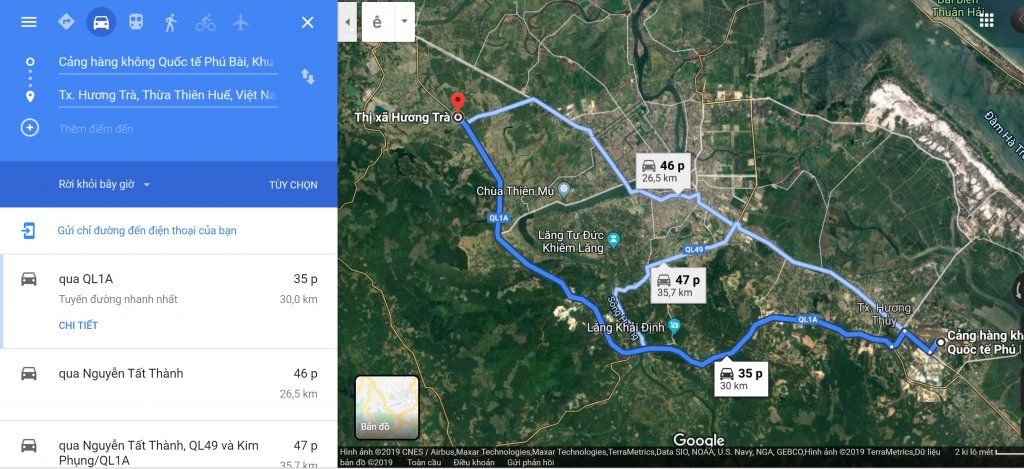
Task: Send directions to your phone
Action: [x=147, y=231]
